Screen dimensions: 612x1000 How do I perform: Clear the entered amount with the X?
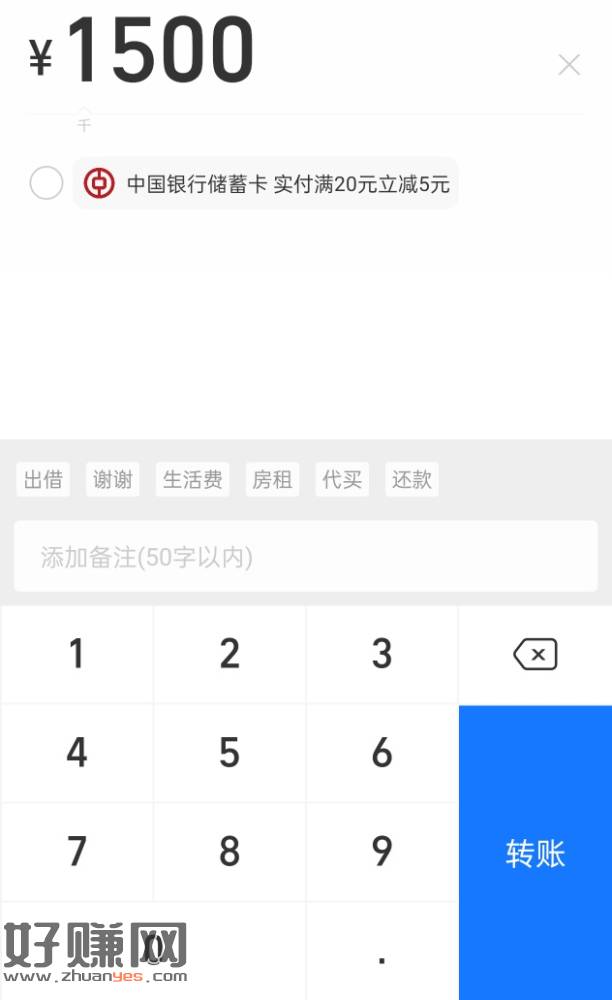(x=569, y=65)
